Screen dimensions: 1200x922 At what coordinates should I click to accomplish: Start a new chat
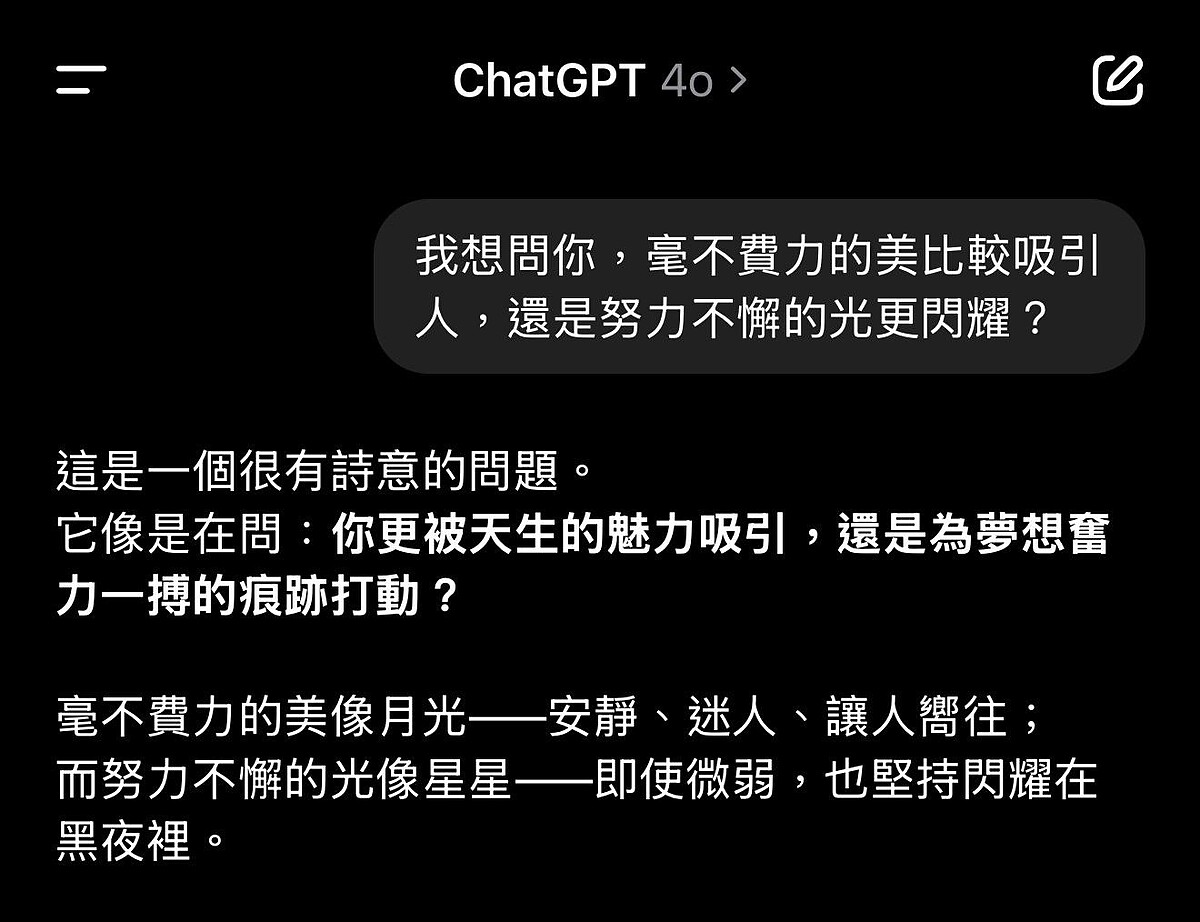(x=1117, y=80)
